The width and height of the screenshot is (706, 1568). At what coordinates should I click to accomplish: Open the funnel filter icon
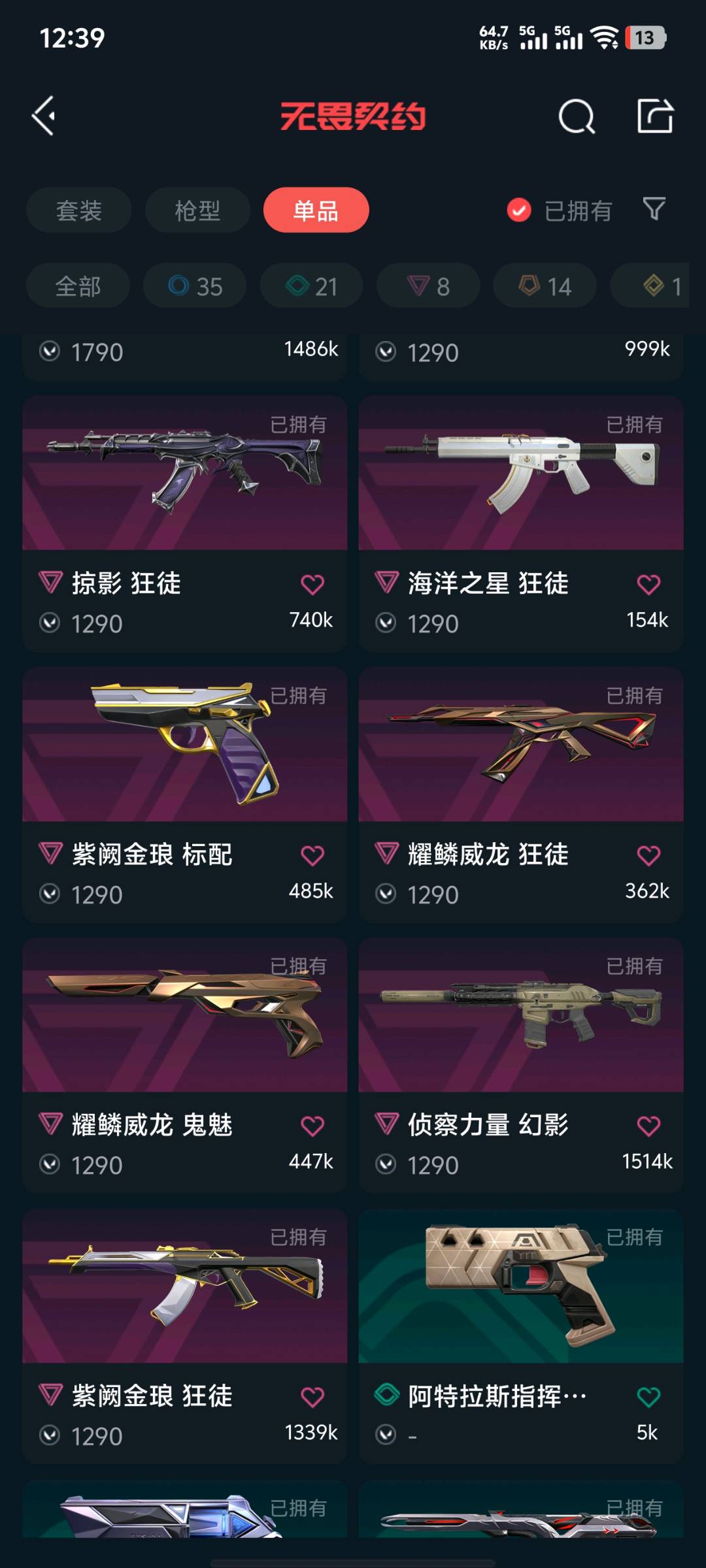coord(654,209)
